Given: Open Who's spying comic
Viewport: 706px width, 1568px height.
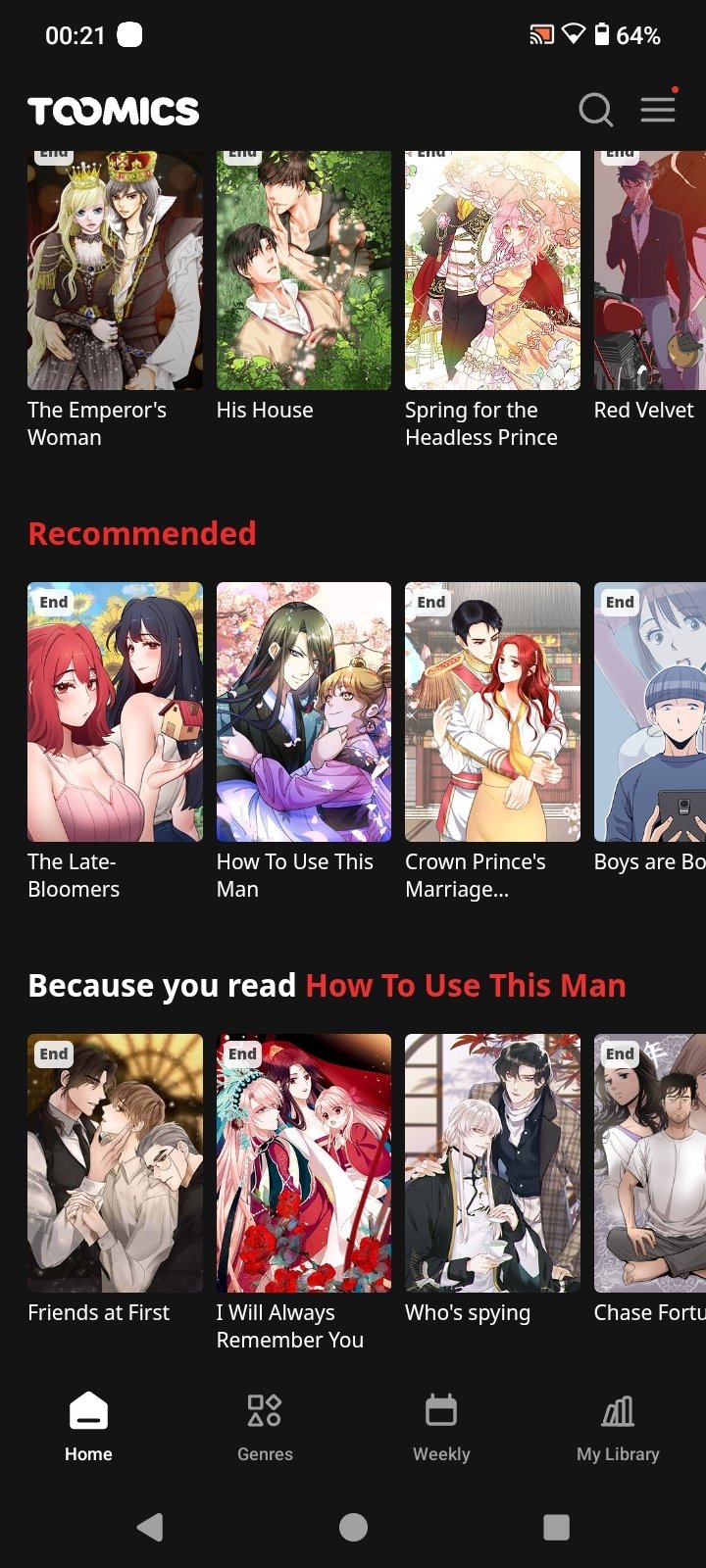Looking at the screenshot, I should point(492,1163).
